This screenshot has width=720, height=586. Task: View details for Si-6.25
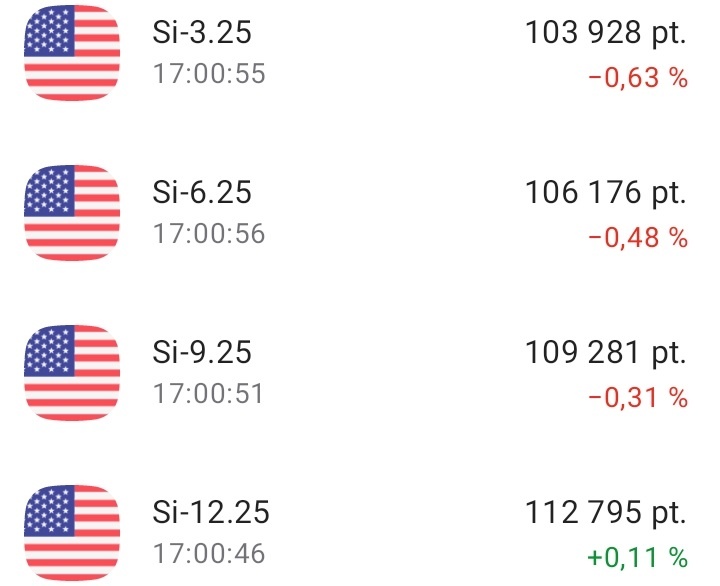pyautogui.click(x=203, y=193)
